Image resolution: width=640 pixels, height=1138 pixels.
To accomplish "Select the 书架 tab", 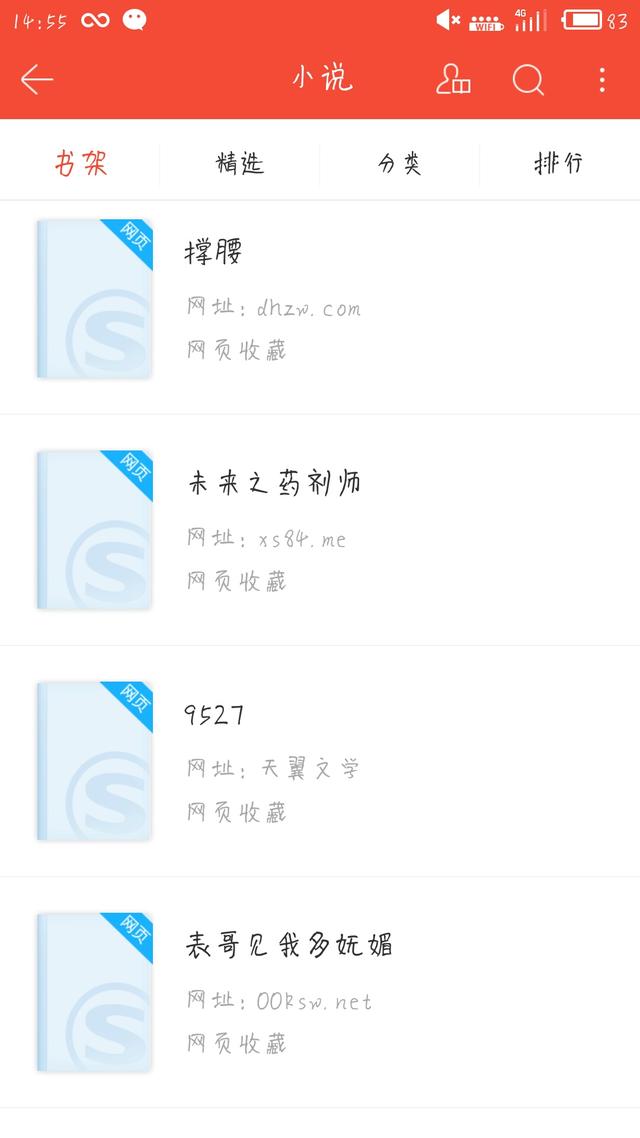I will [x=80, y=164].
